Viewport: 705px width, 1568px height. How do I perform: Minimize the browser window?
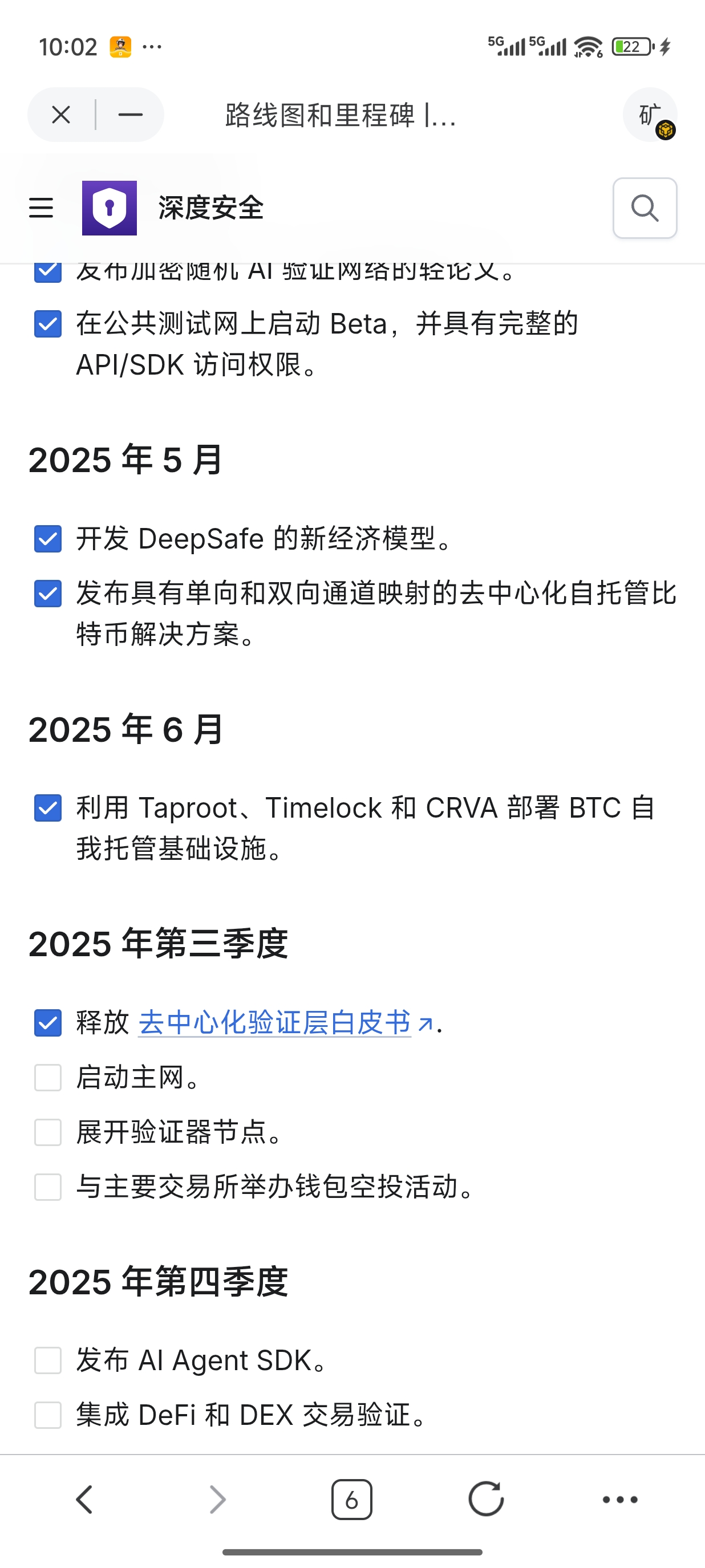[130, 115]
